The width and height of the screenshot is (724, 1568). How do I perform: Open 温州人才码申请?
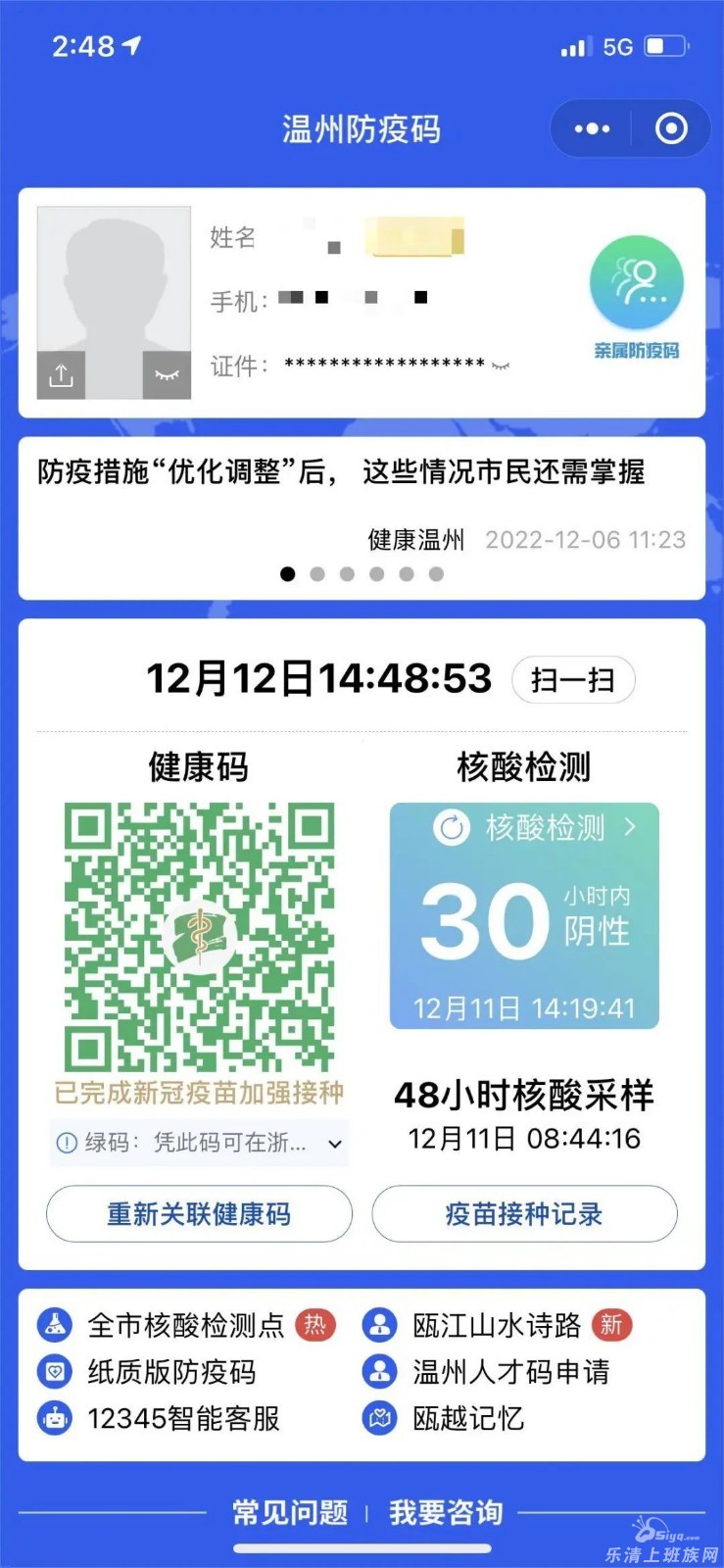coord(510,1372)
